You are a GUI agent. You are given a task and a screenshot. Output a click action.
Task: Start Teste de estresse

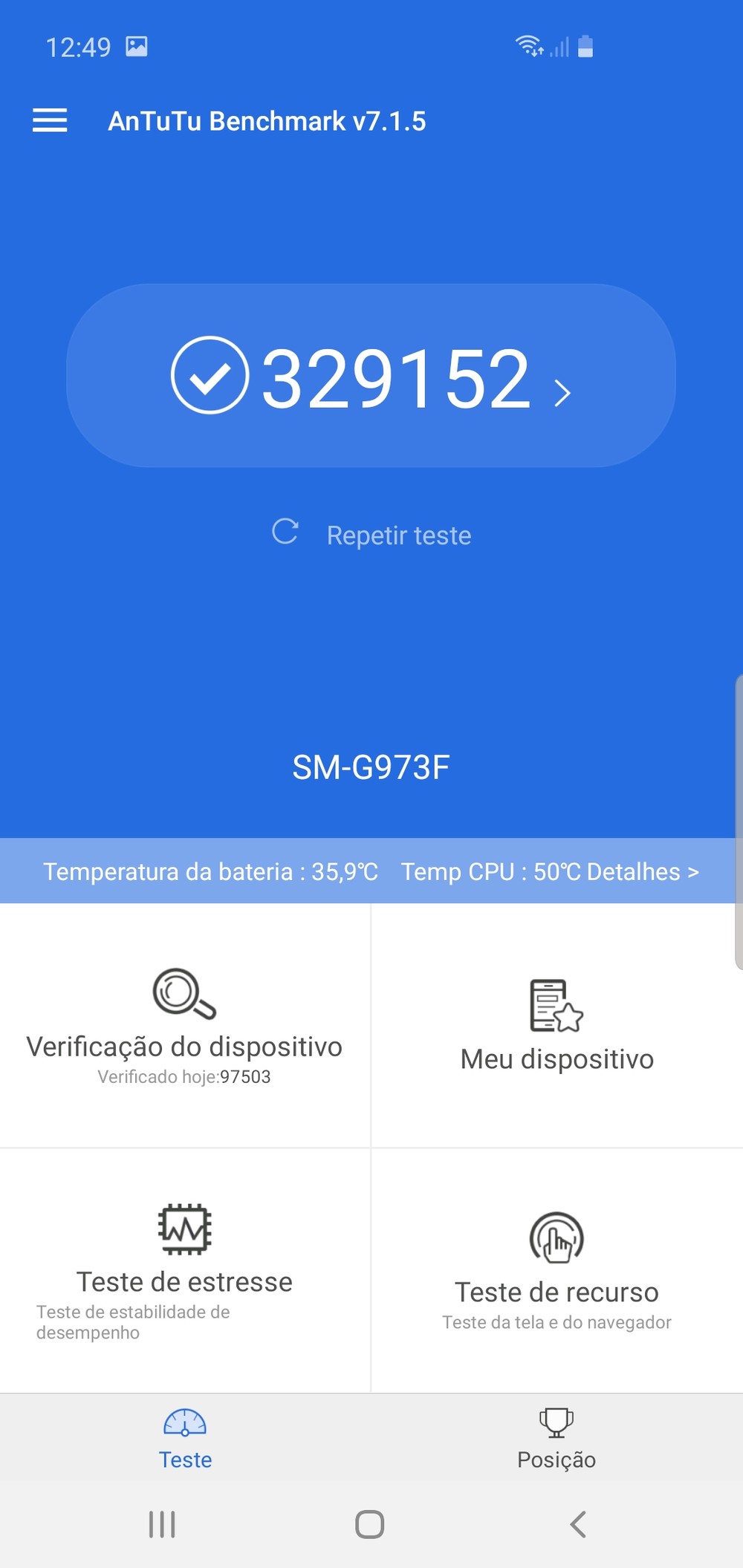click(x=184, y=1270)
